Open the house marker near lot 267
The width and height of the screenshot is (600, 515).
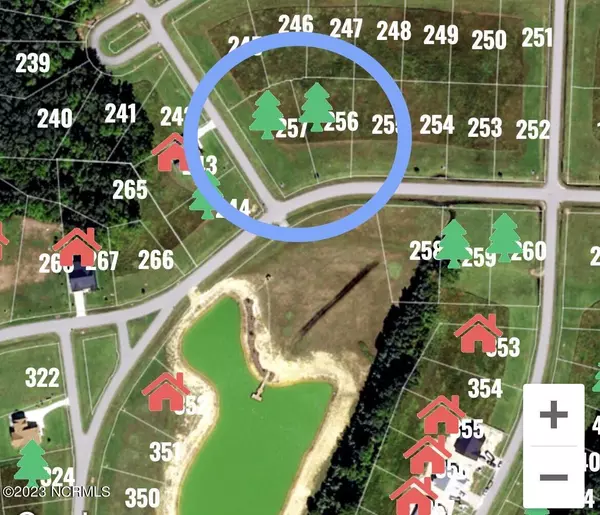click(77, 246)
